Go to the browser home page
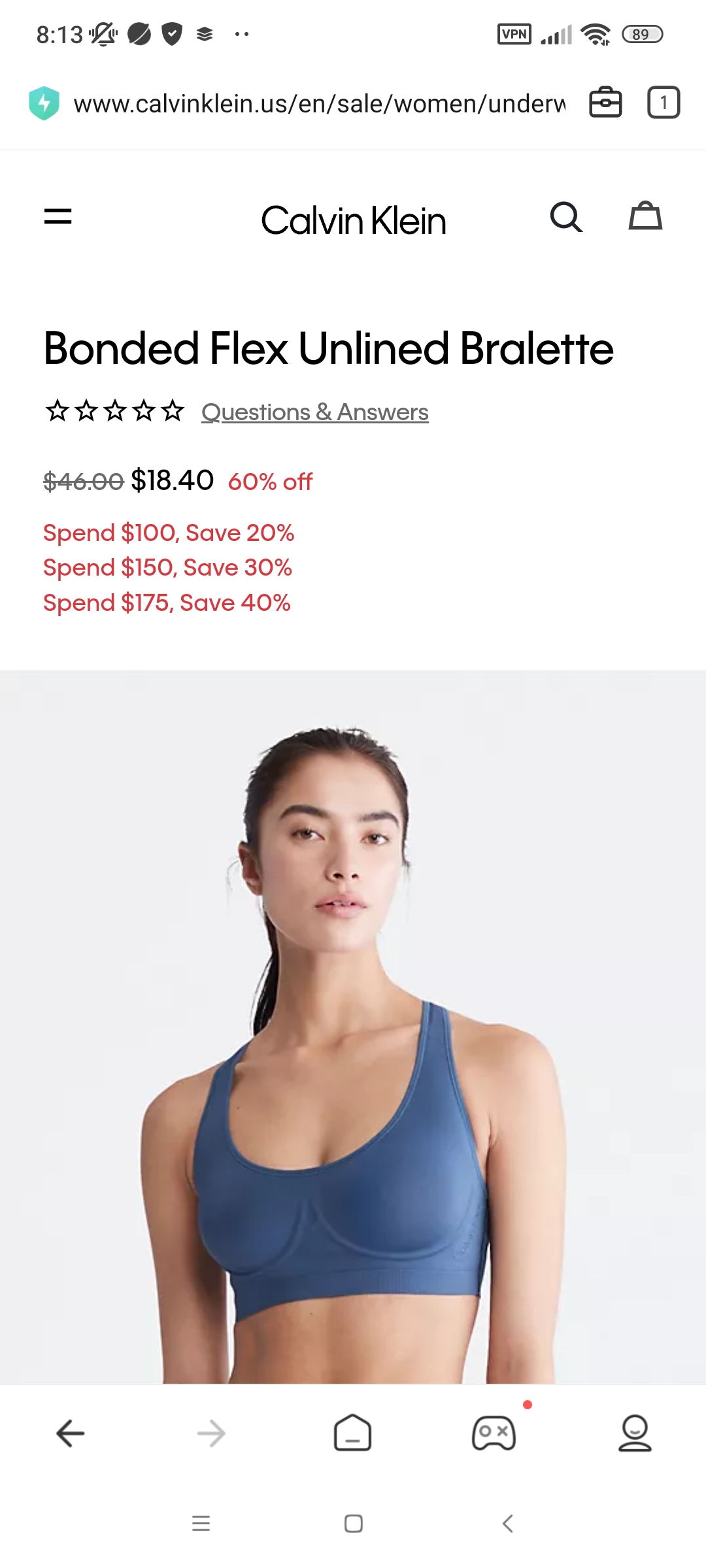 [x=353, y=1433]
